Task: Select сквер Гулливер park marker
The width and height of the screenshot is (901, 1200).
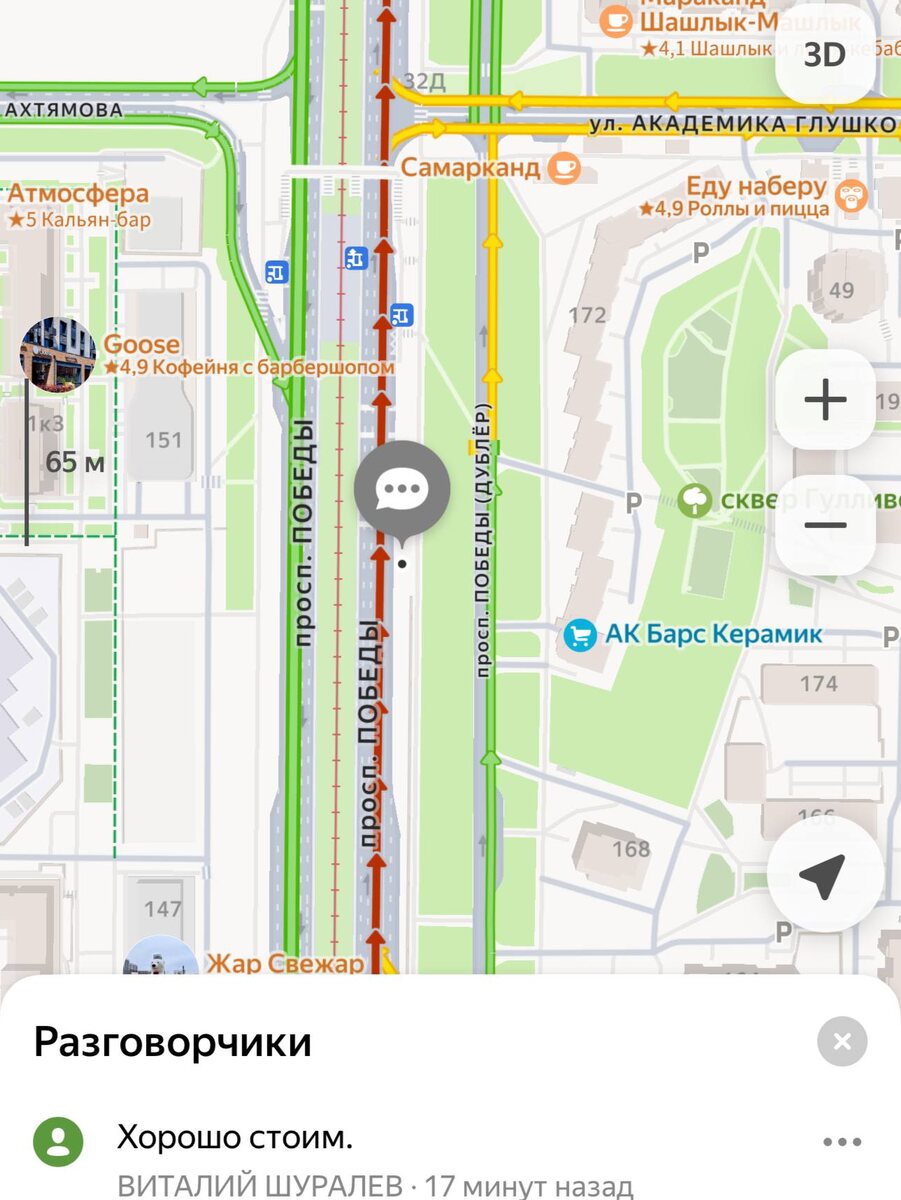Action: (694, 500)
